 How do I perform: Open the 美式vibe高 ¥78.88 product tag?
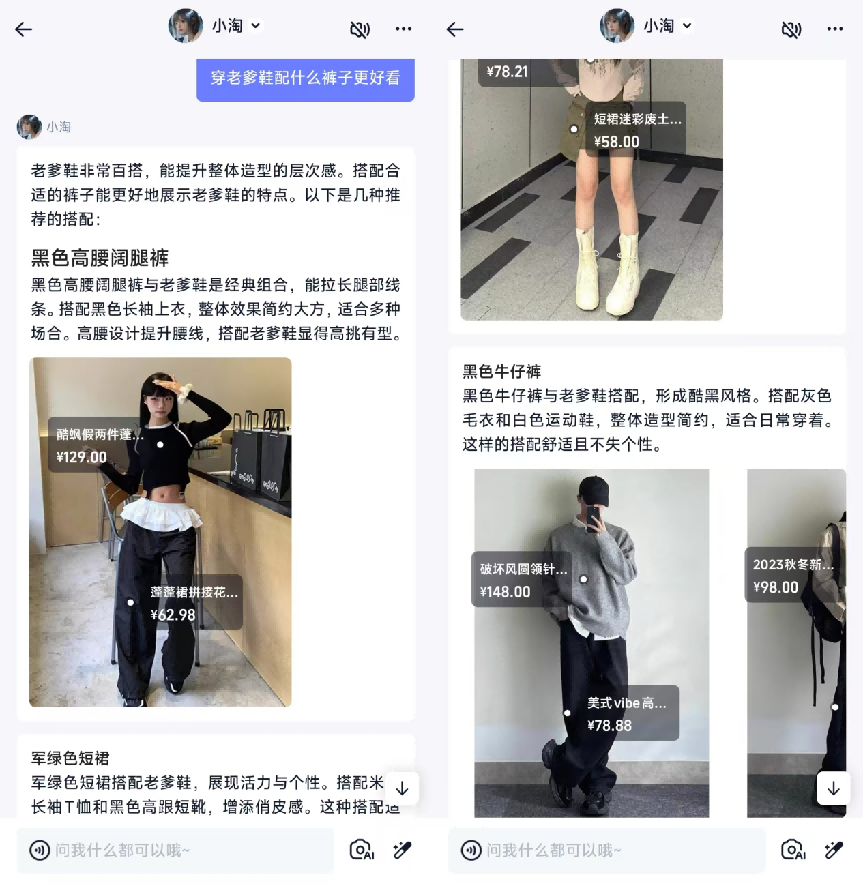point(627,714)
